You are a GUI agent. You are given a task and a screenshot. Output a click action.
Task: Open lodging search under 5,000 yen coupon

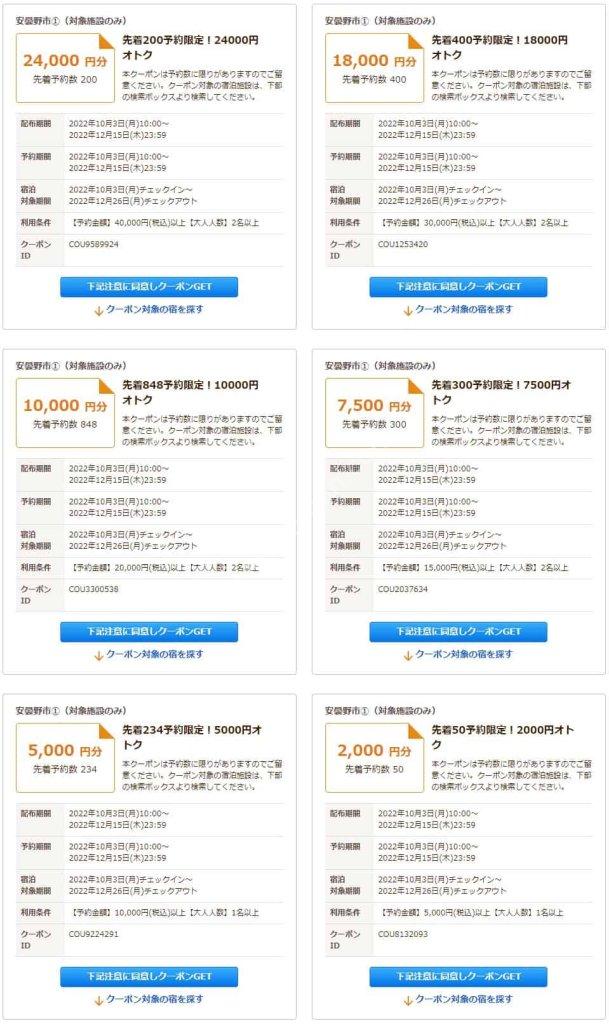coord(149,999)
